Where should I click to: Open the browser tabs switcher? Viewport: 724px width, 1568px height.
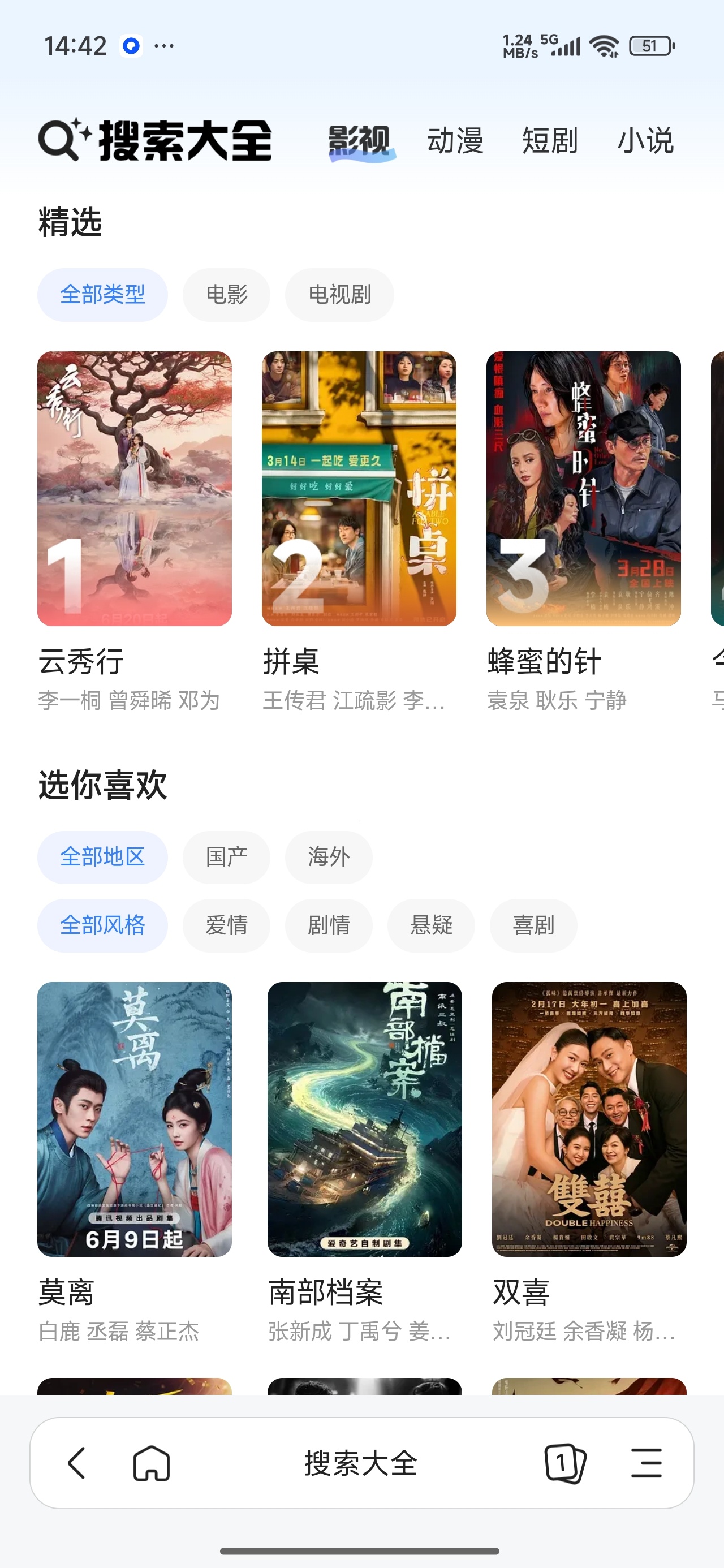coord(565,1463)
